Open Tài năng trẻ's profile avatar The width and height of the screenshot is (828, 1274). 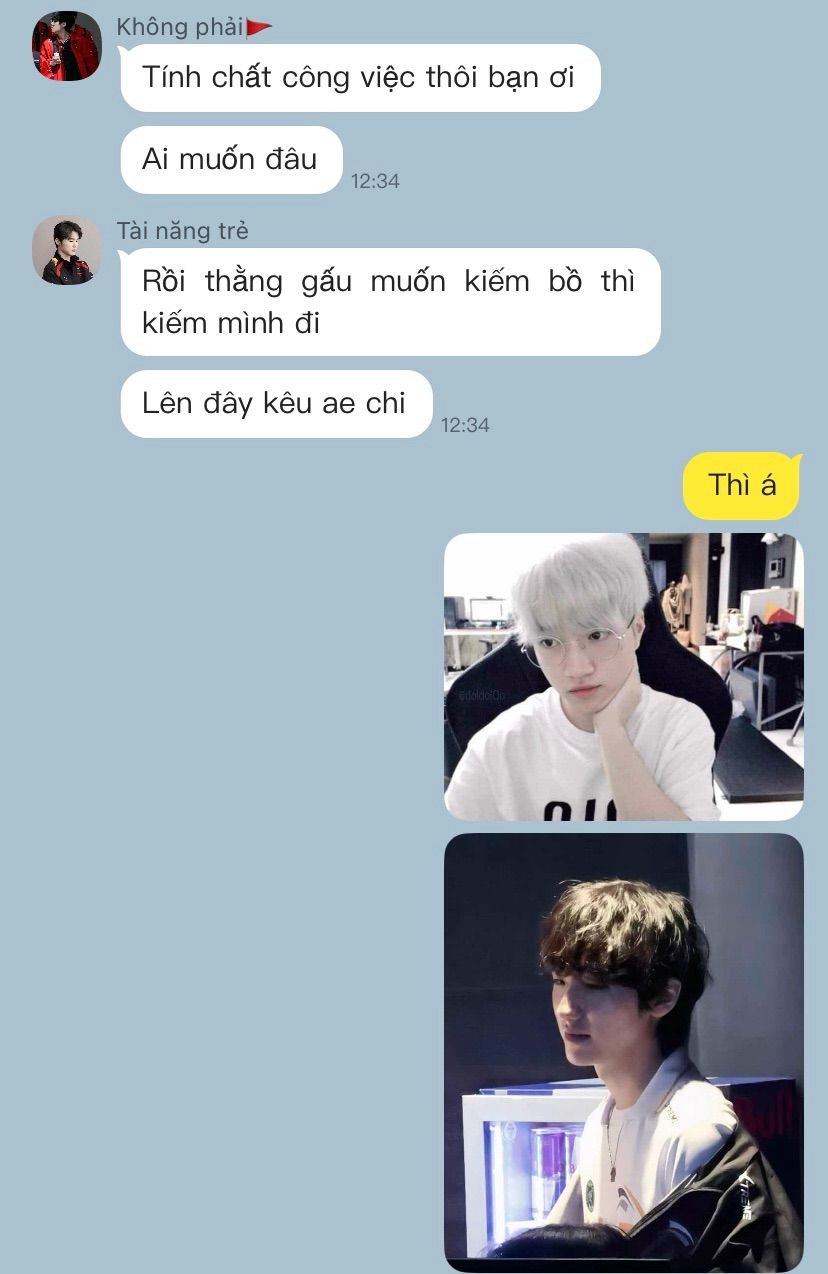[x=66, y=250]
